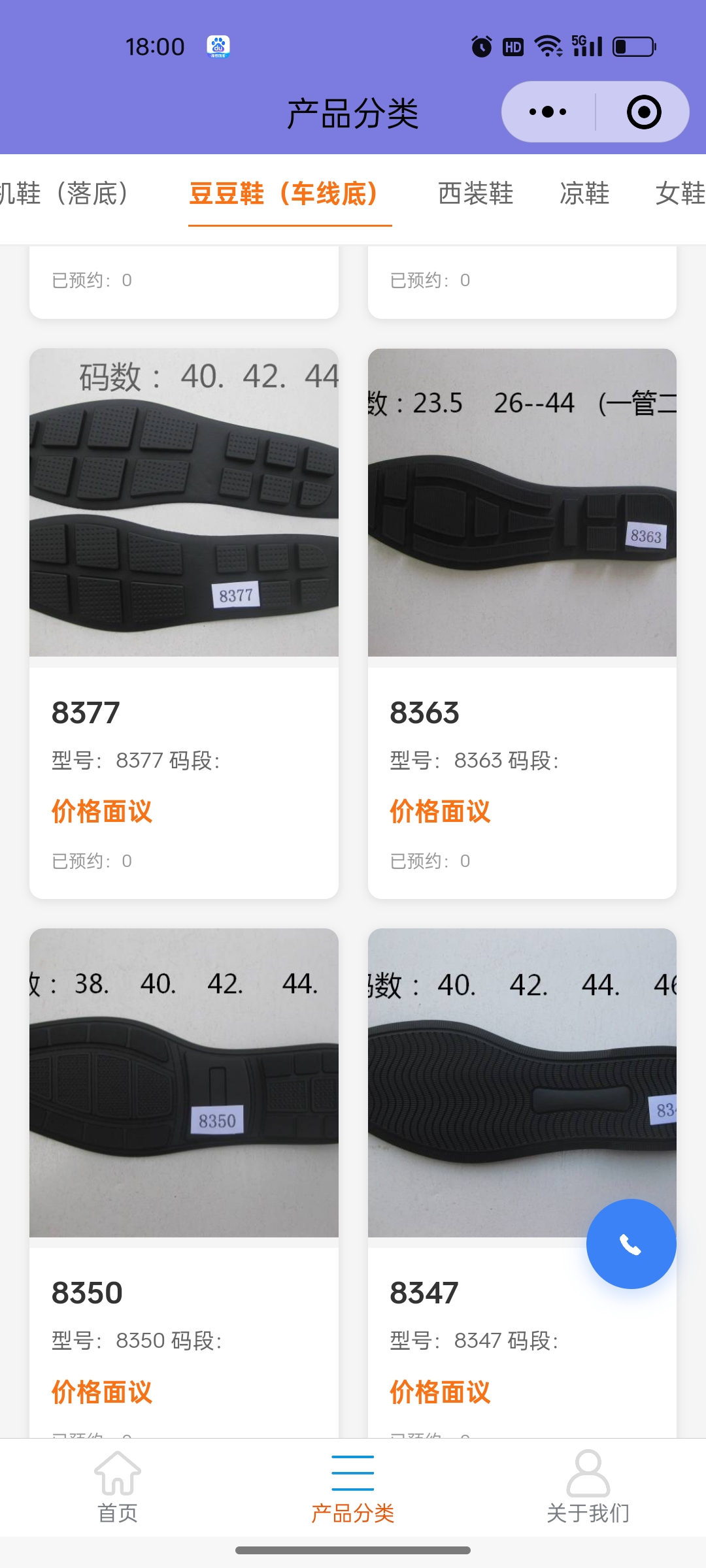Select the 鞋（落底）category tab

tap(65, 193)
